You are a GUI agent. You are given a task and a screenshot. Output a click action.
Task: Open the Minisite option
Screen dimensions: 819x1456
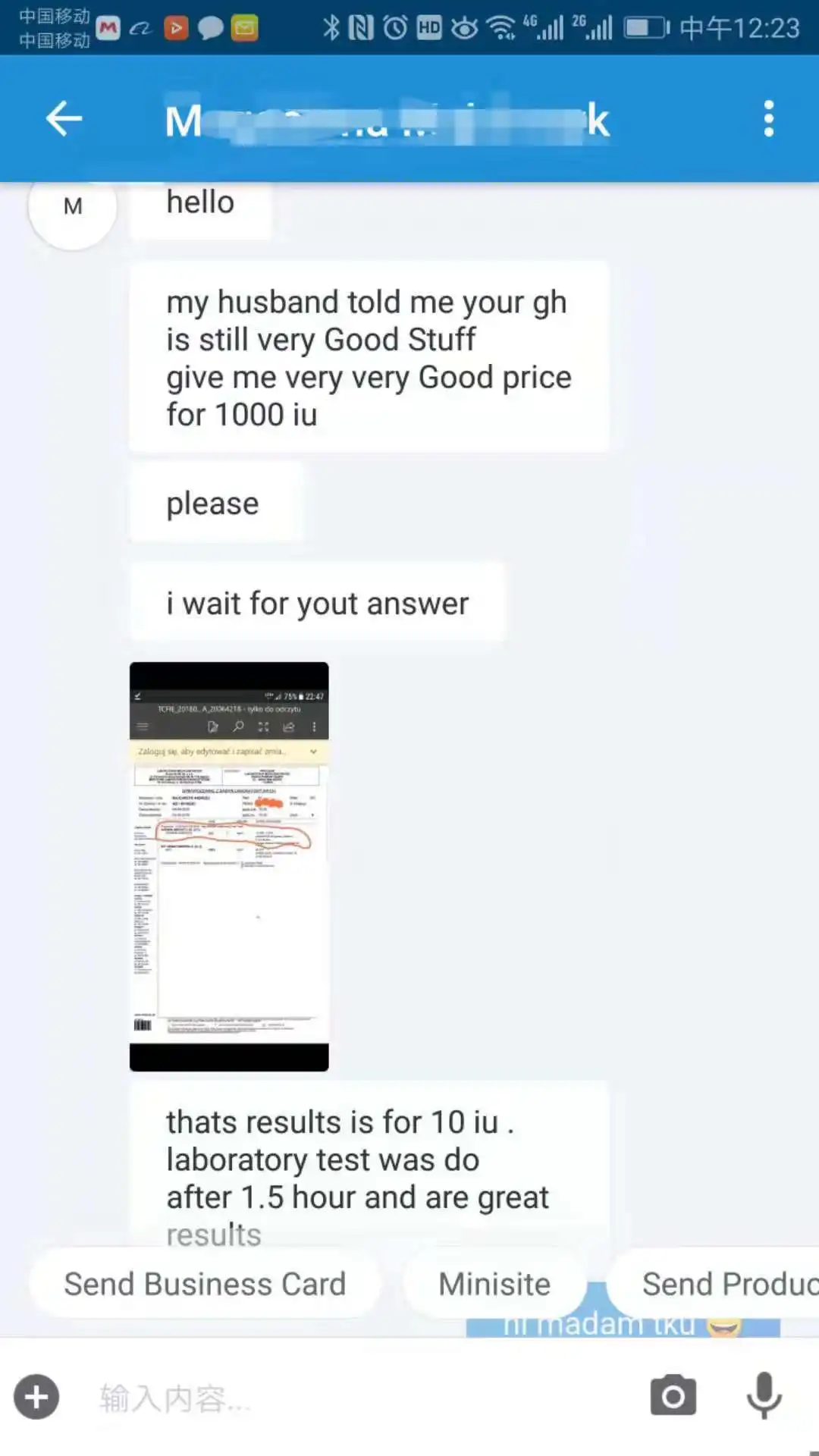[494, 1283]
